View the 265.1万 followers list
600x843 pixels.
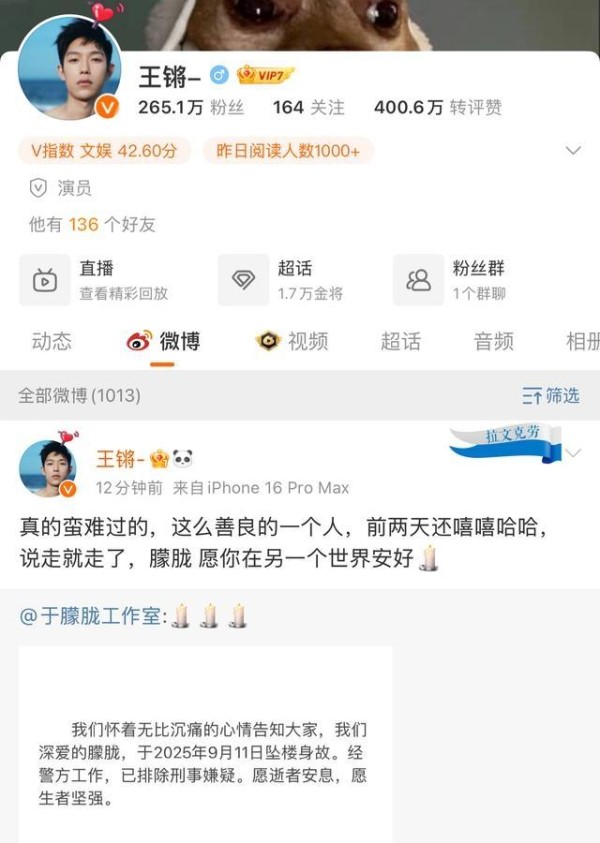click(191, 107)
